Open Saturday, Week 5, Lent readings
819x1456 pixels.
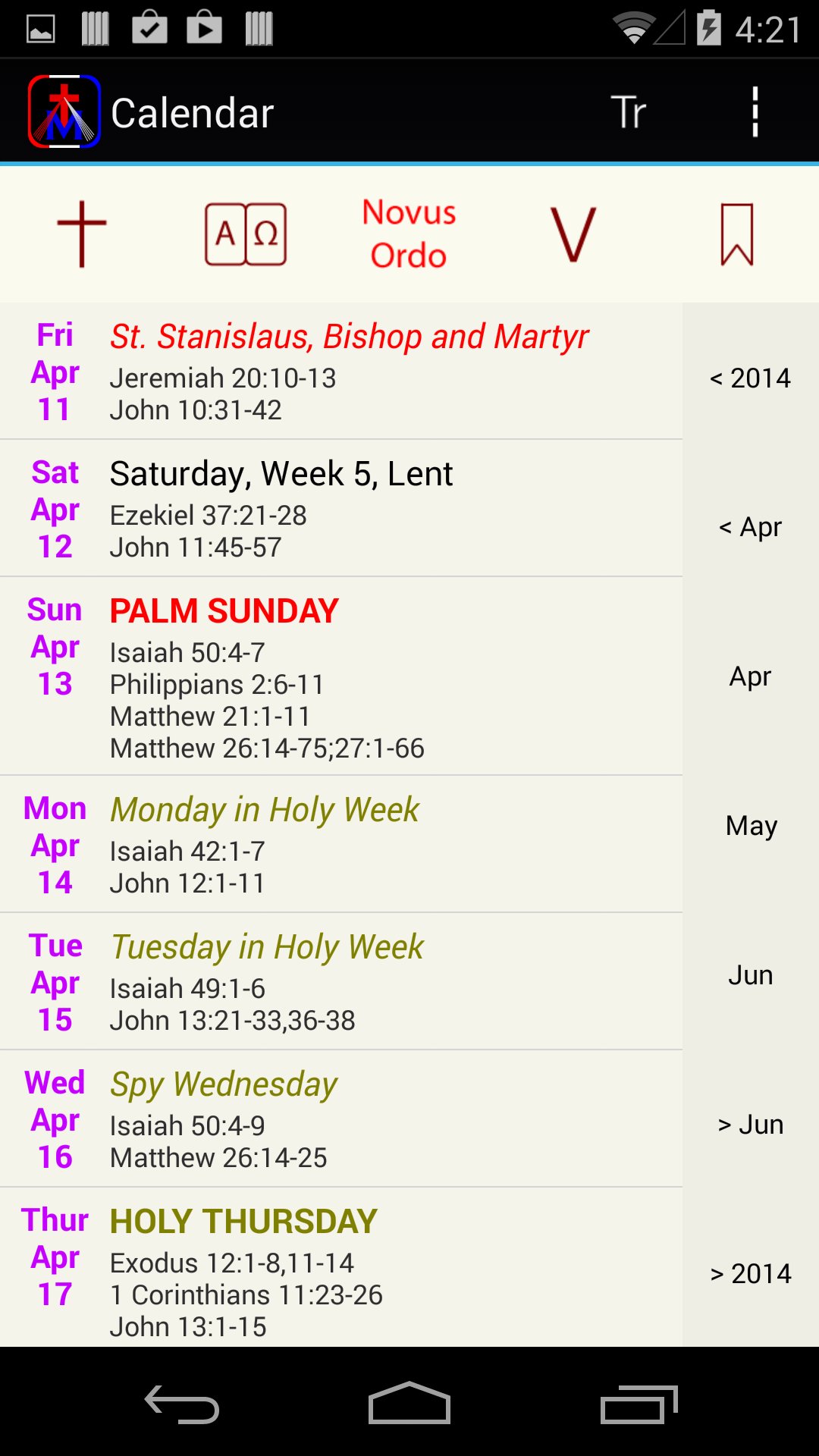[341, 508]
